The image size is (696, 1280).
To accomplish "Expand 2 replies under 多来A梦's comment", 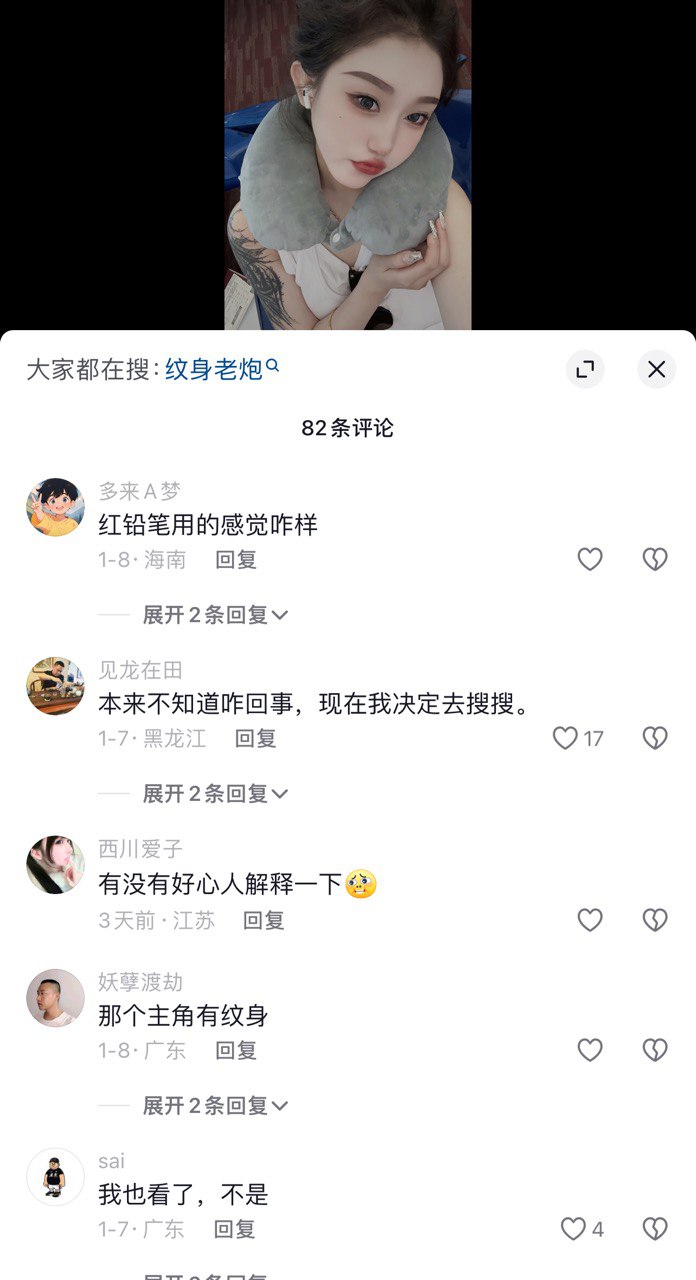I will tap(214, 615).
